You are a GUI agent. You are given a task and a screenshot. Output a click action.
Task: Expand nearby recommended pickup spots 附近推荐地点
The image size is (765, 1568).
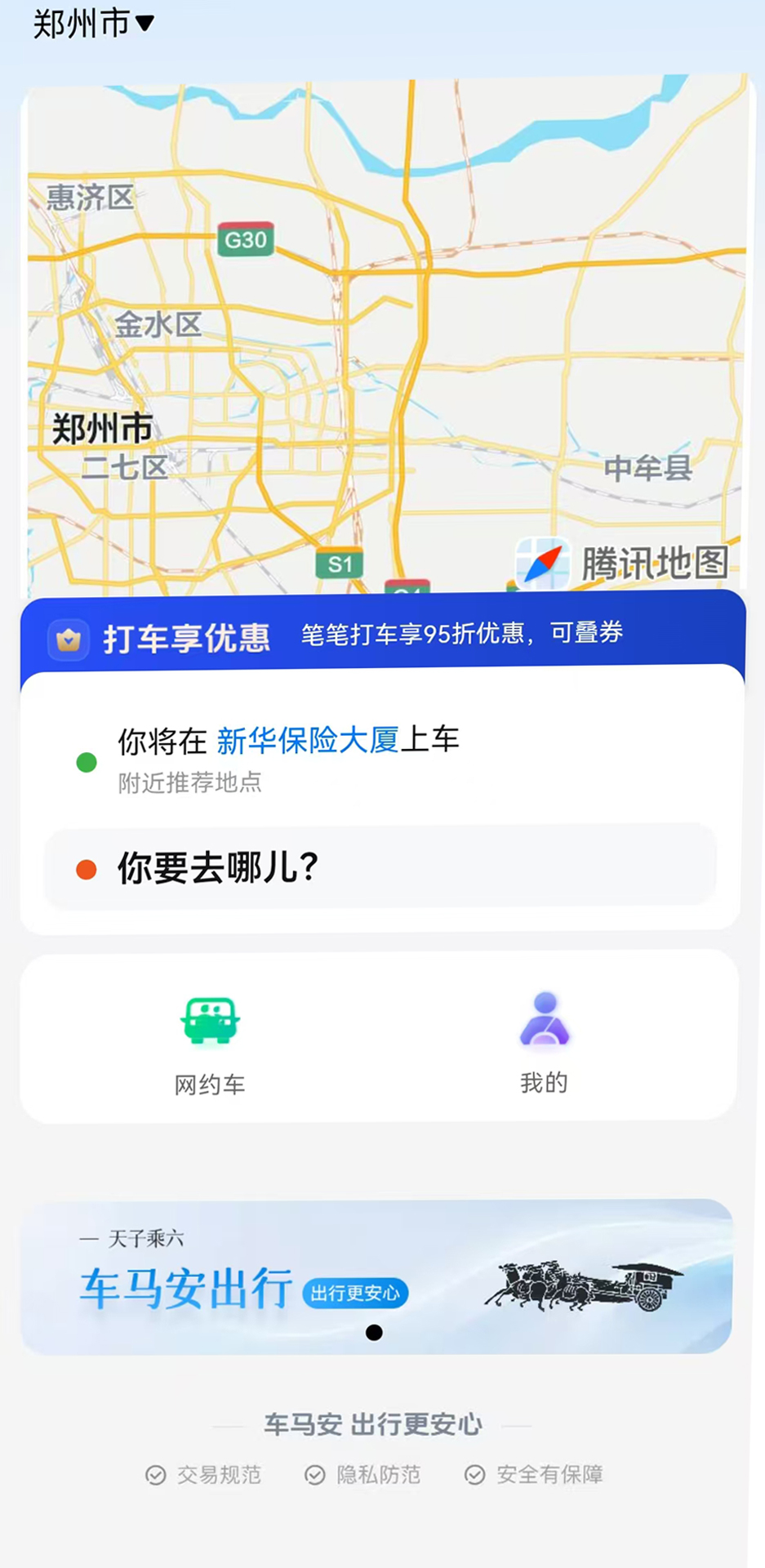pyautogui.click(x=189, y=783)
